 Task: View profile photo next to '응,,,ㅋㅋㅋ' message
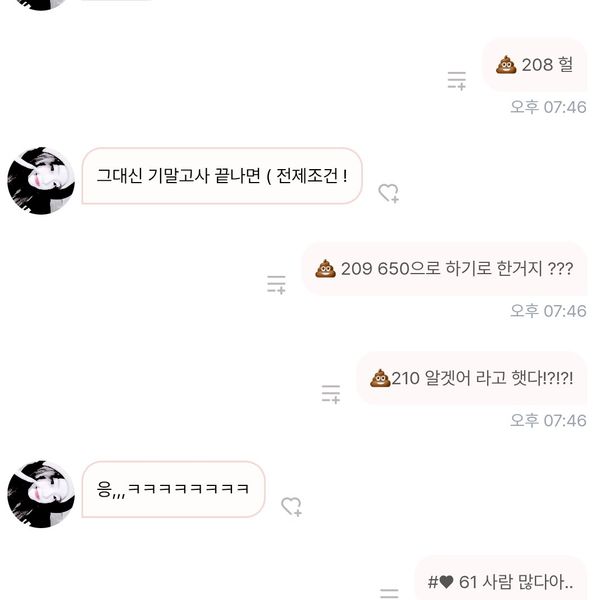pos(41,493)
